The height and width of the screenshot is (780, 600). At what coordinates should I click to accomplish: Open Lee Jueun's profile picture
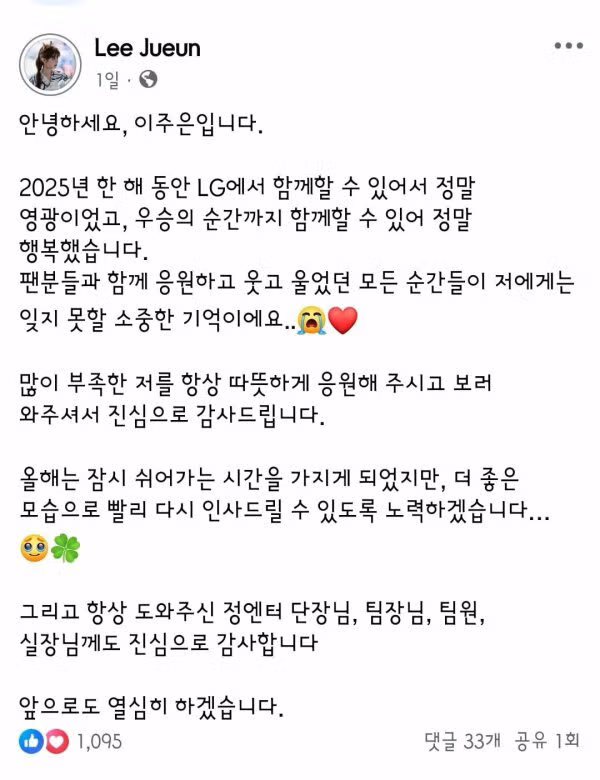tap(51, 62)
